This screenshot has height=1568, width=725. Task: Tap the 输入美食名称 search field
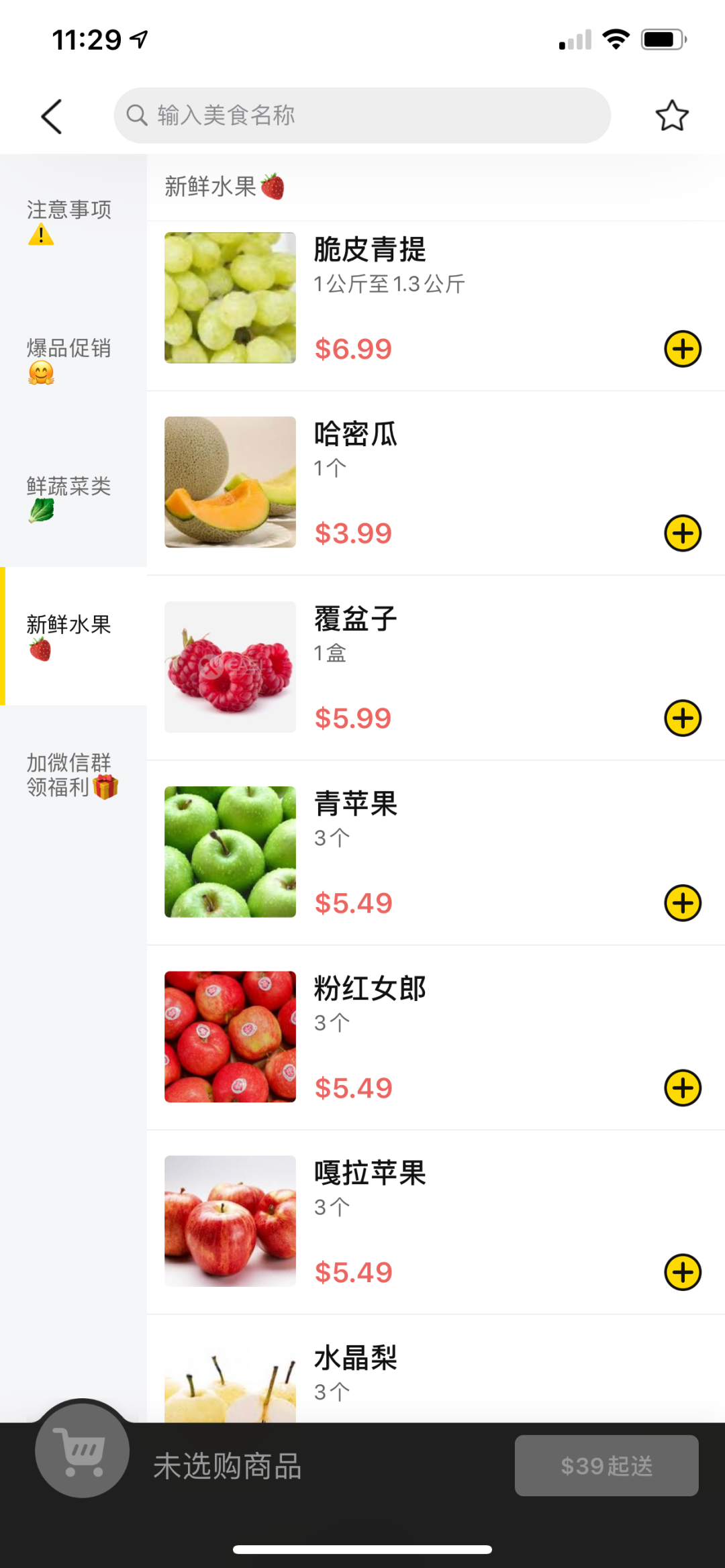362,115
